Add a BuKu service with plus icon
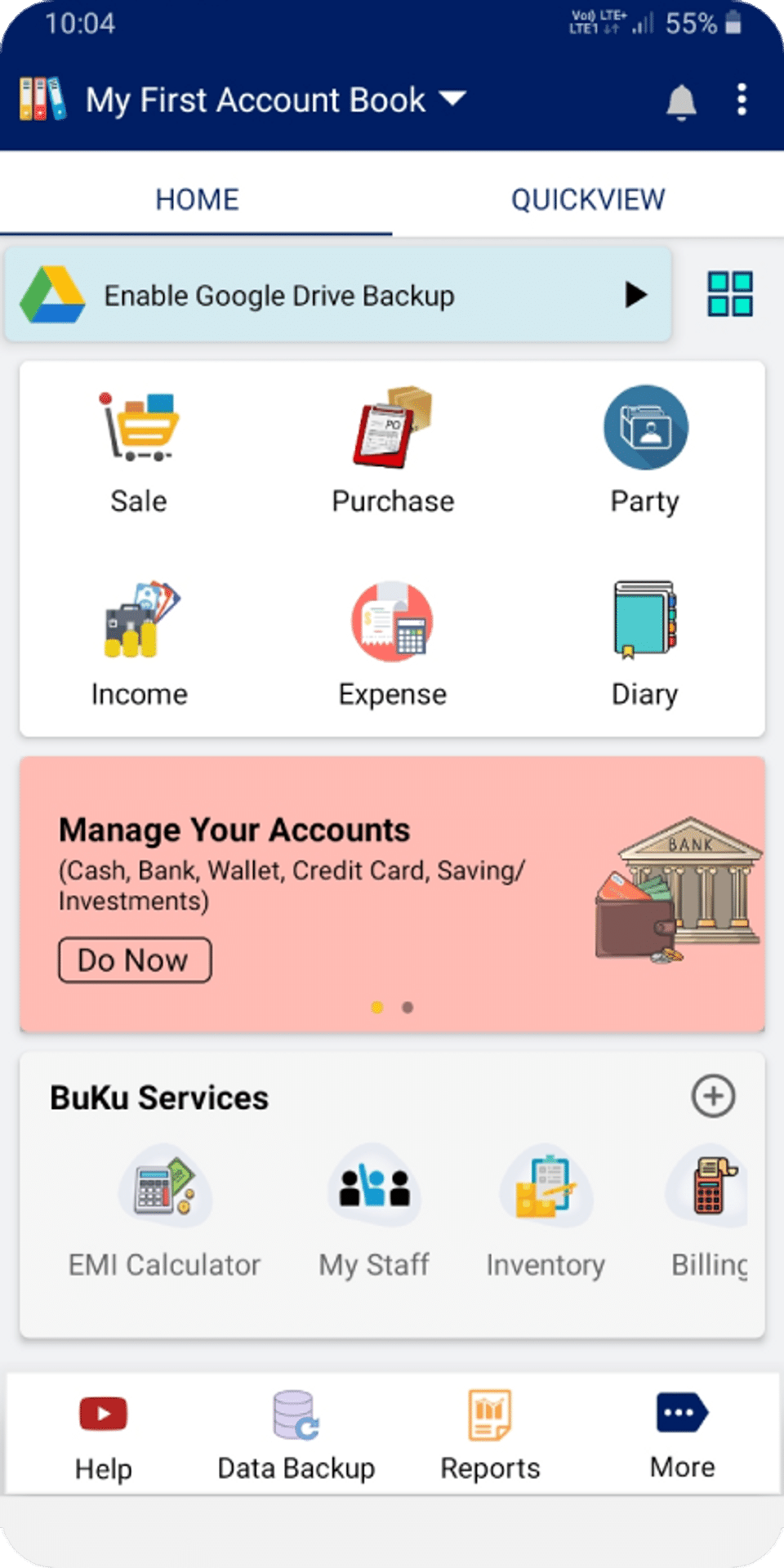The height and width of the screenshot is (1568, 784). [x=713, y=1096]
